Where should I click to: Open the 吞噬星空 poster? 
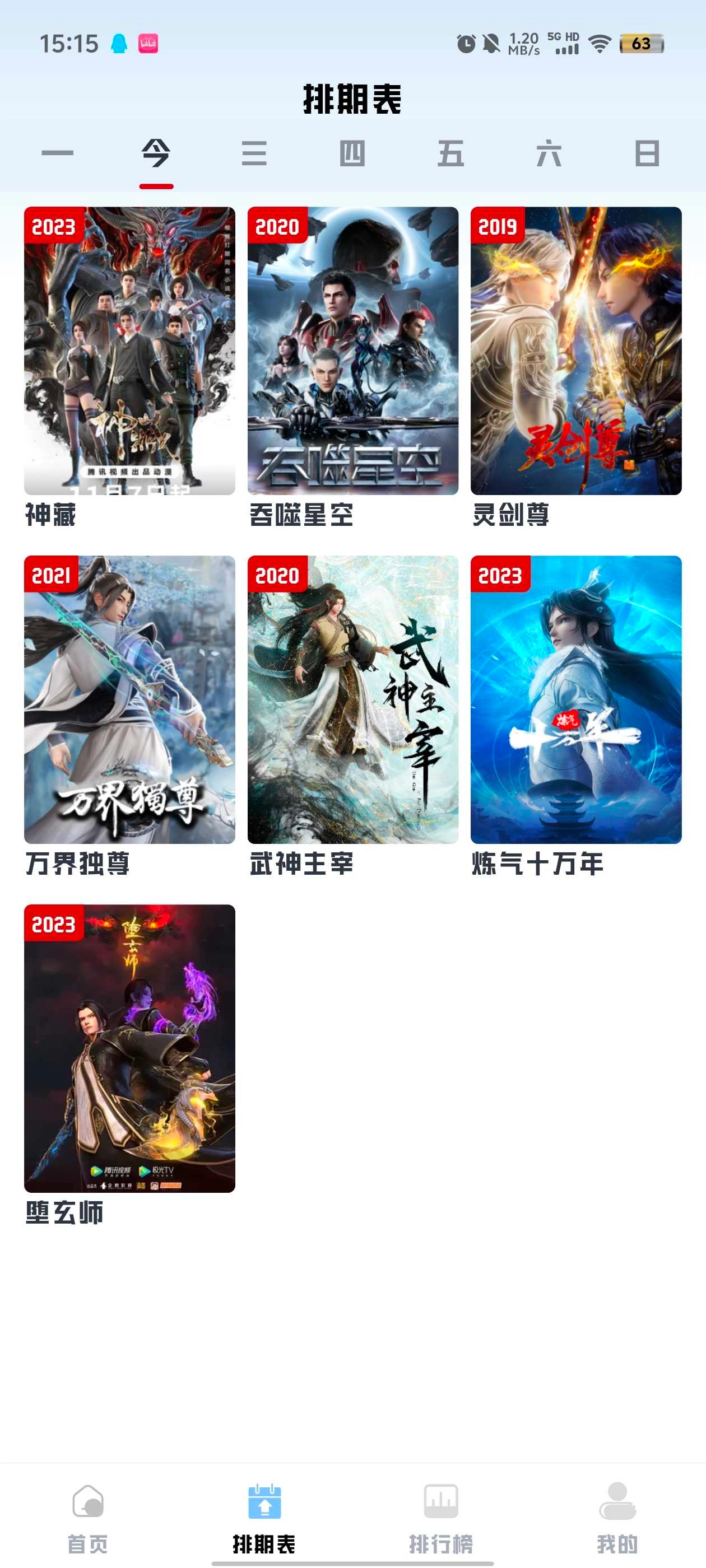point(352,352)
